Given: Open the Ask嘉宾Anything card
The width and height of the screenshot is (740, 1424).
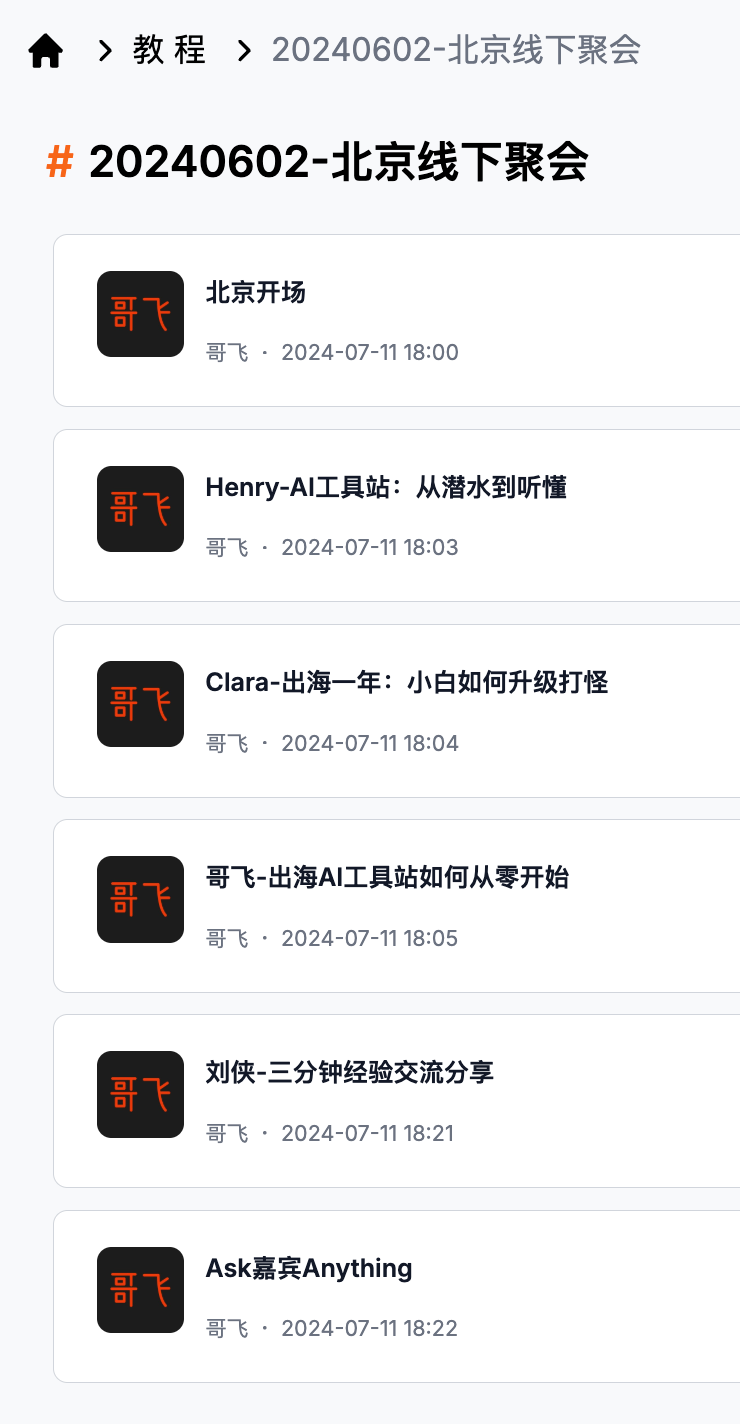Looking at the screenshot, I should click(397, 1297).
